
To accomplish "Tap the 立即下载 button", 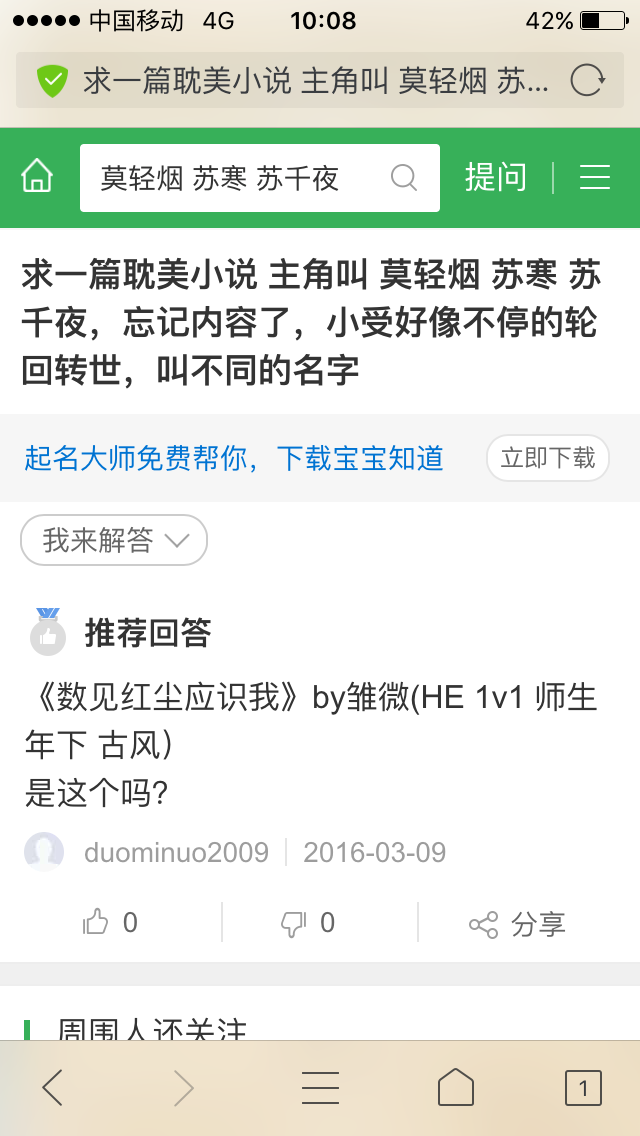I will click(x=547, y=458).
